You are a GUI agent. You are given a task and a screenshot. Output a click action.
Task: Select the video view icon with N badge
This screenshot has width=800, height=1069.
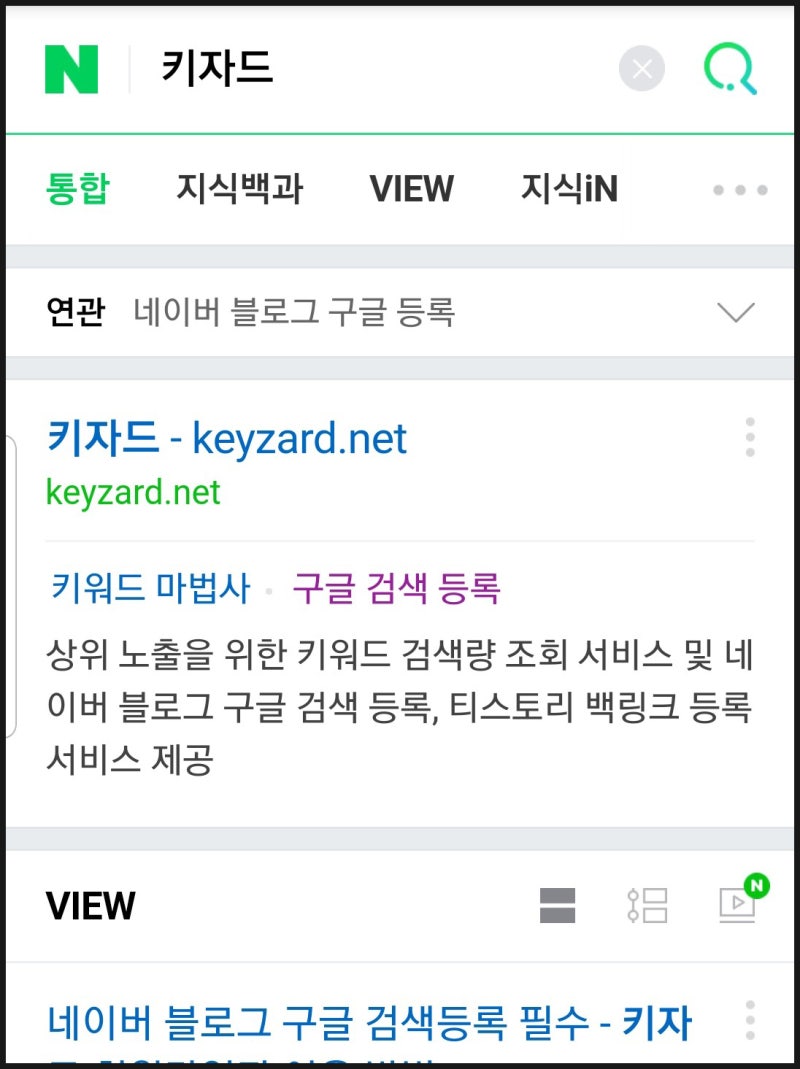click(737, 905)
